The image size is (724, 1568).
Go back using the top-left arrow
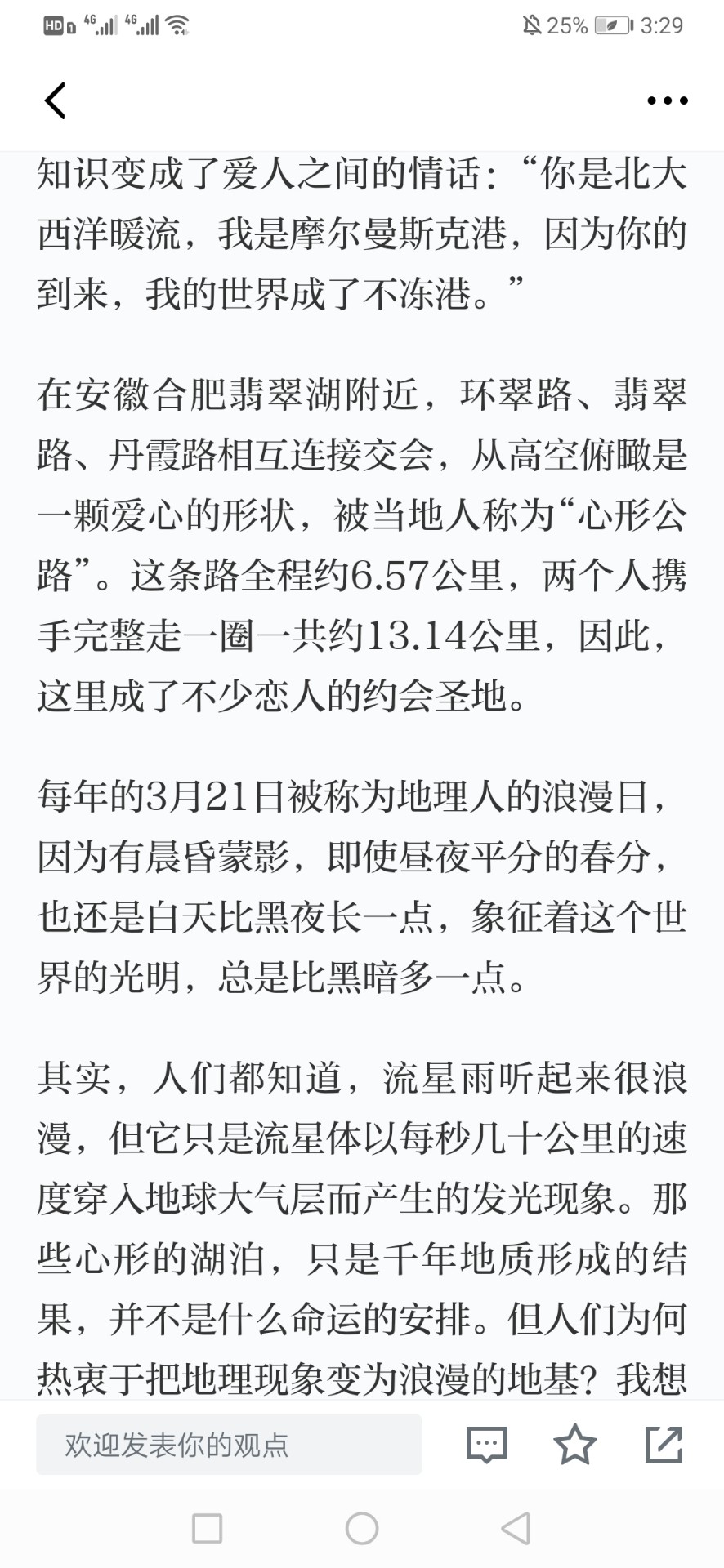55,100
